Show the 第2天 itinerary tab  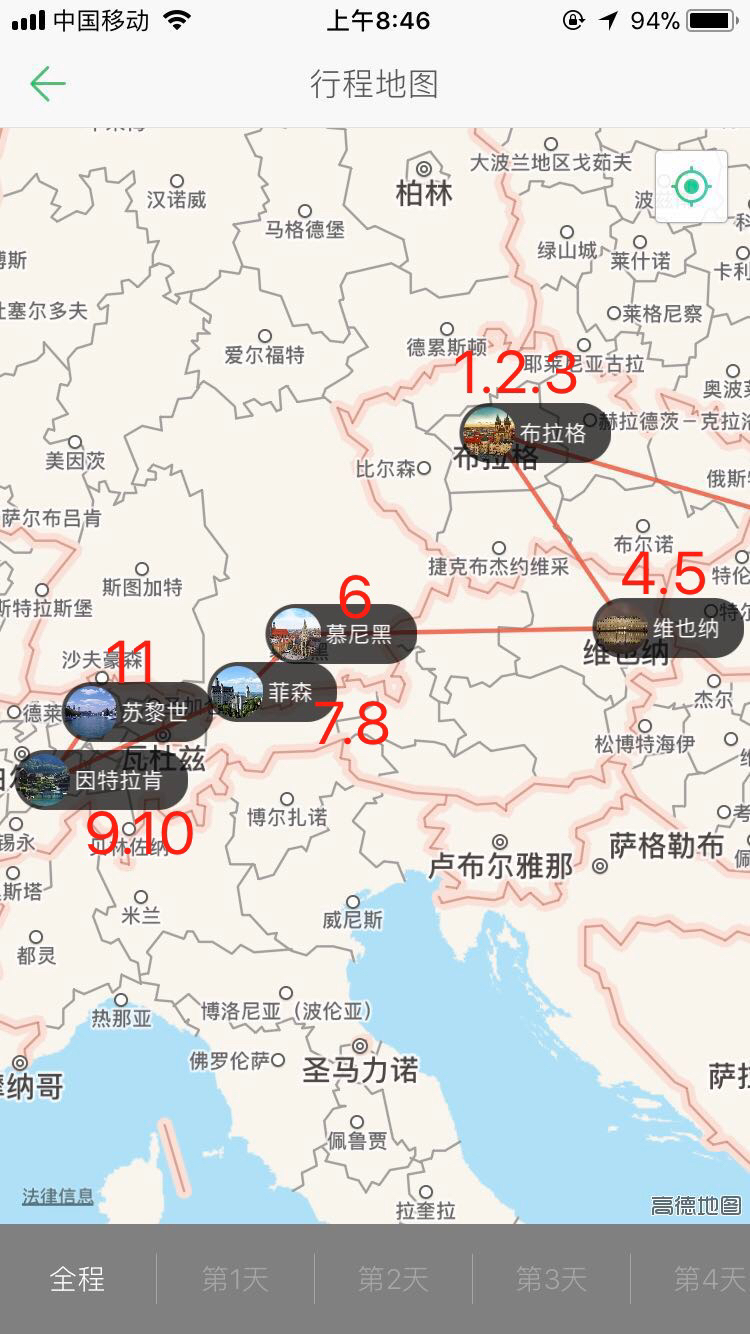click(x=393, y=1278)
